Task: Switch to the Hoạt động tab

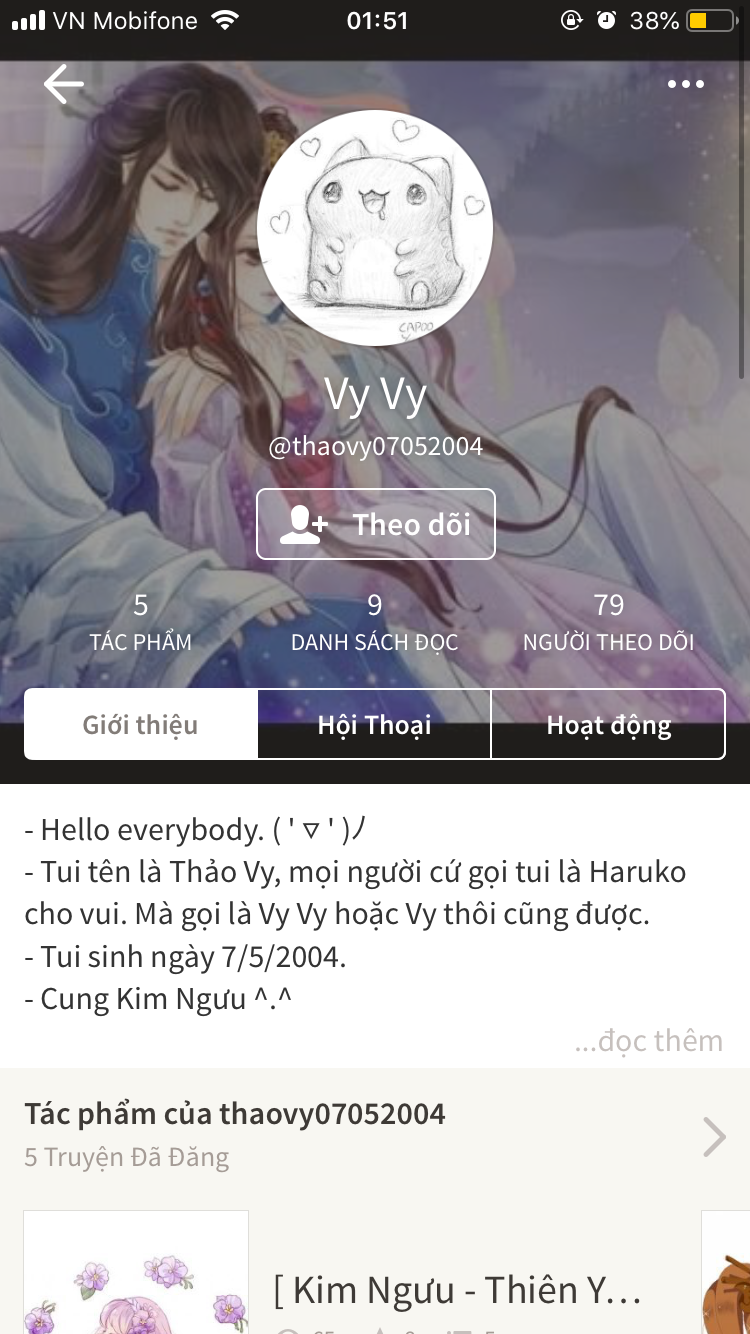Action: pyautogui.click(x=608, y=724)
